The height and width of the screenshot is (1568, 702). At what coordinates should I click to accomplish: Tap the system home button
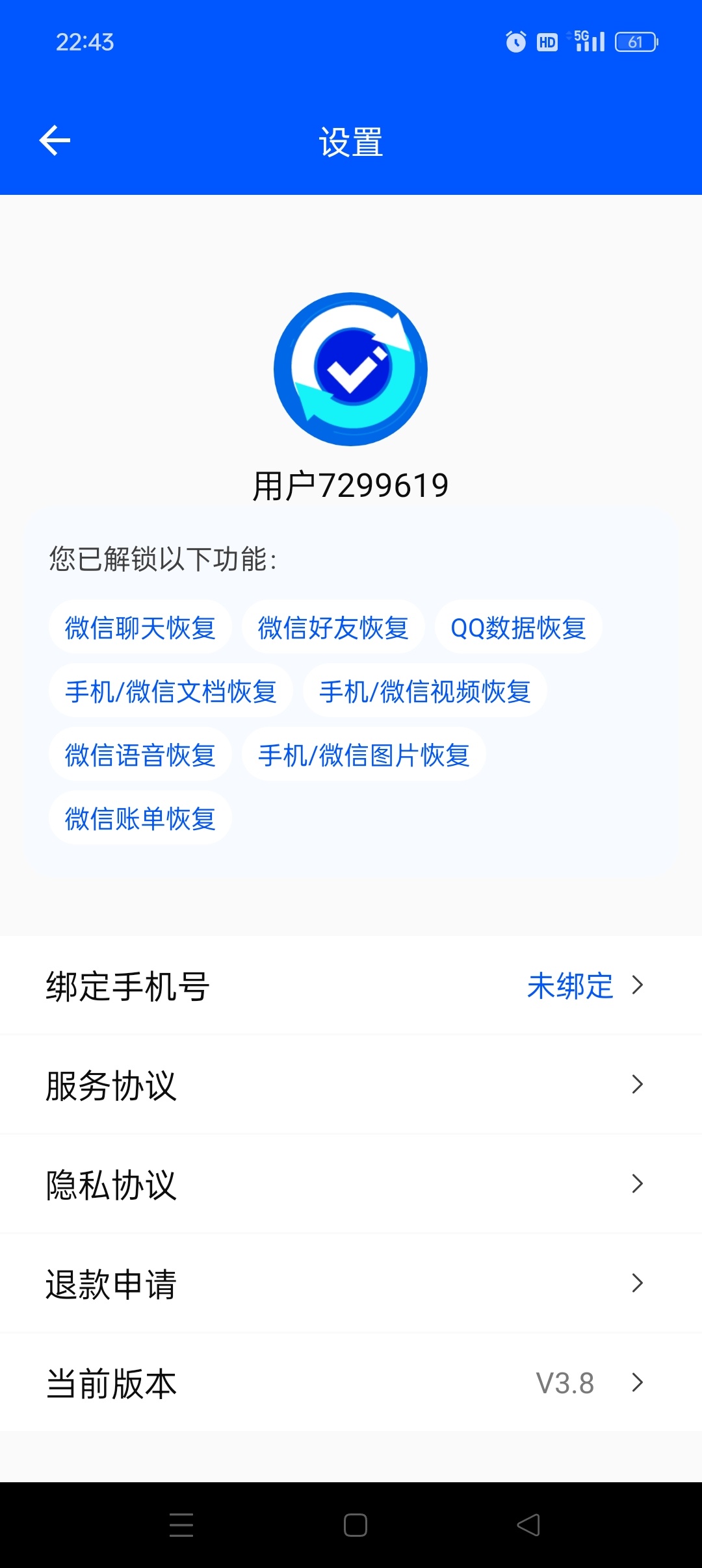(355, 1524)
